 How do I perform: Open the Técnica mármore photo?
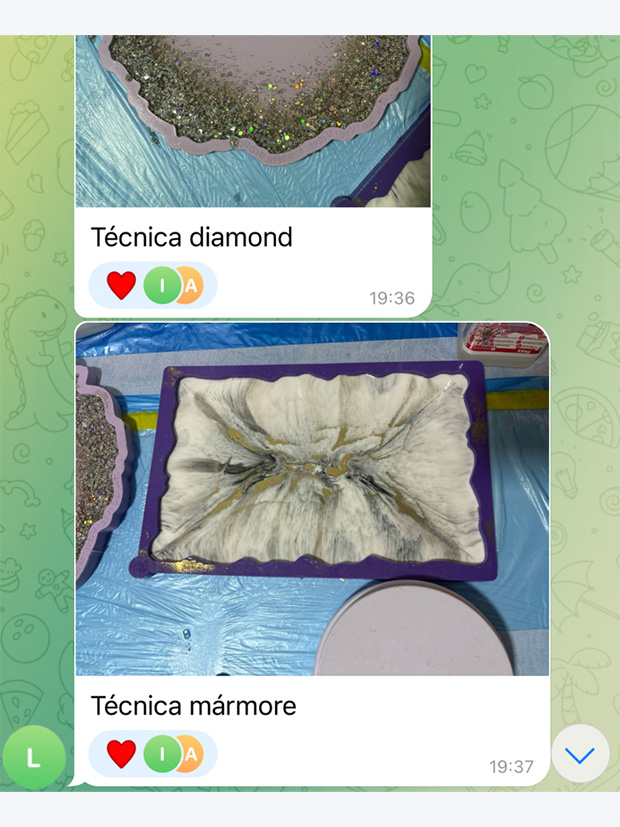[312, 498]
